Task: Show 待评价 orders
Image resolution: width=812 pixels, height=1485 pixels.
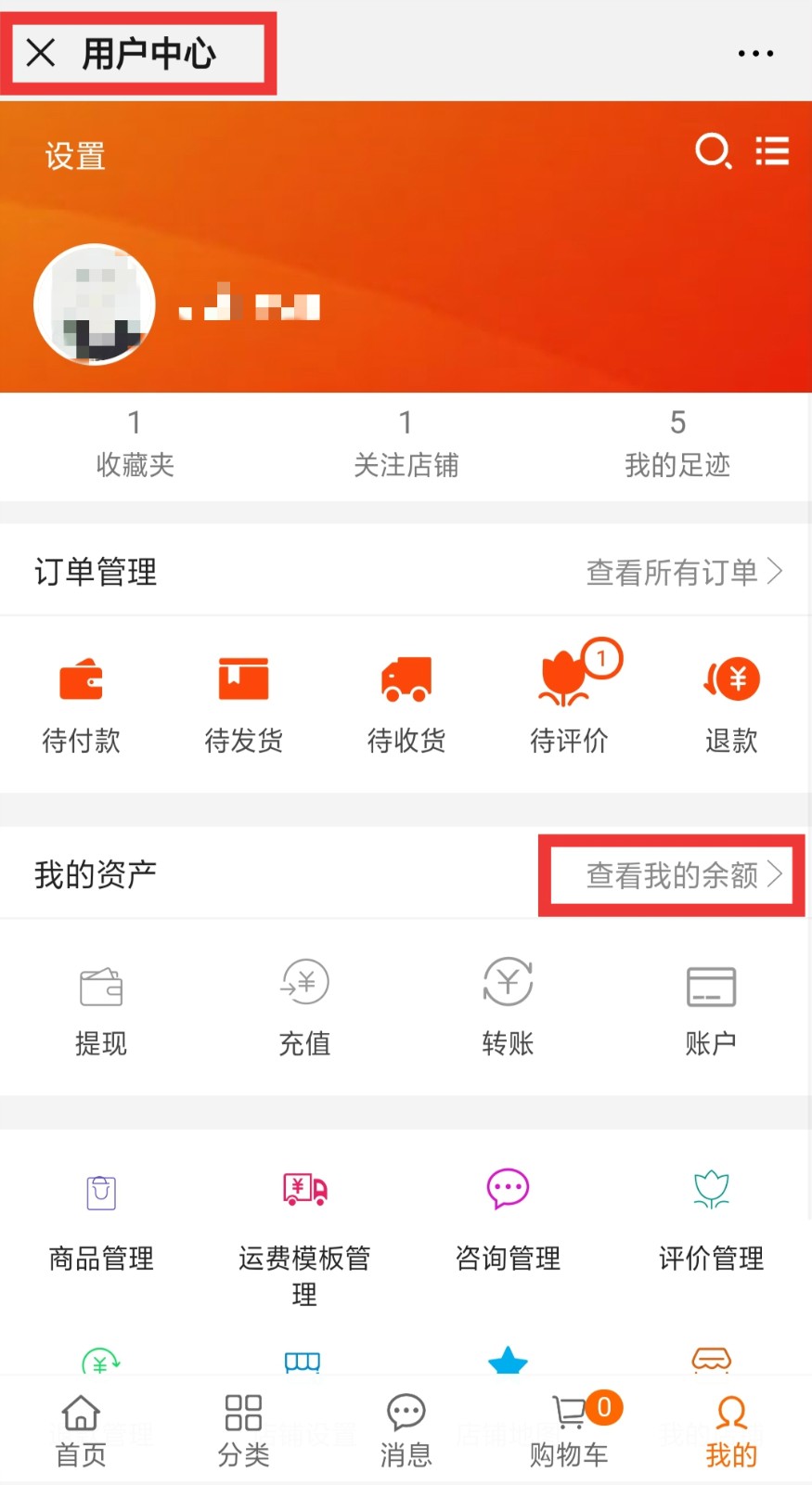Action: (x=568, y=703)
